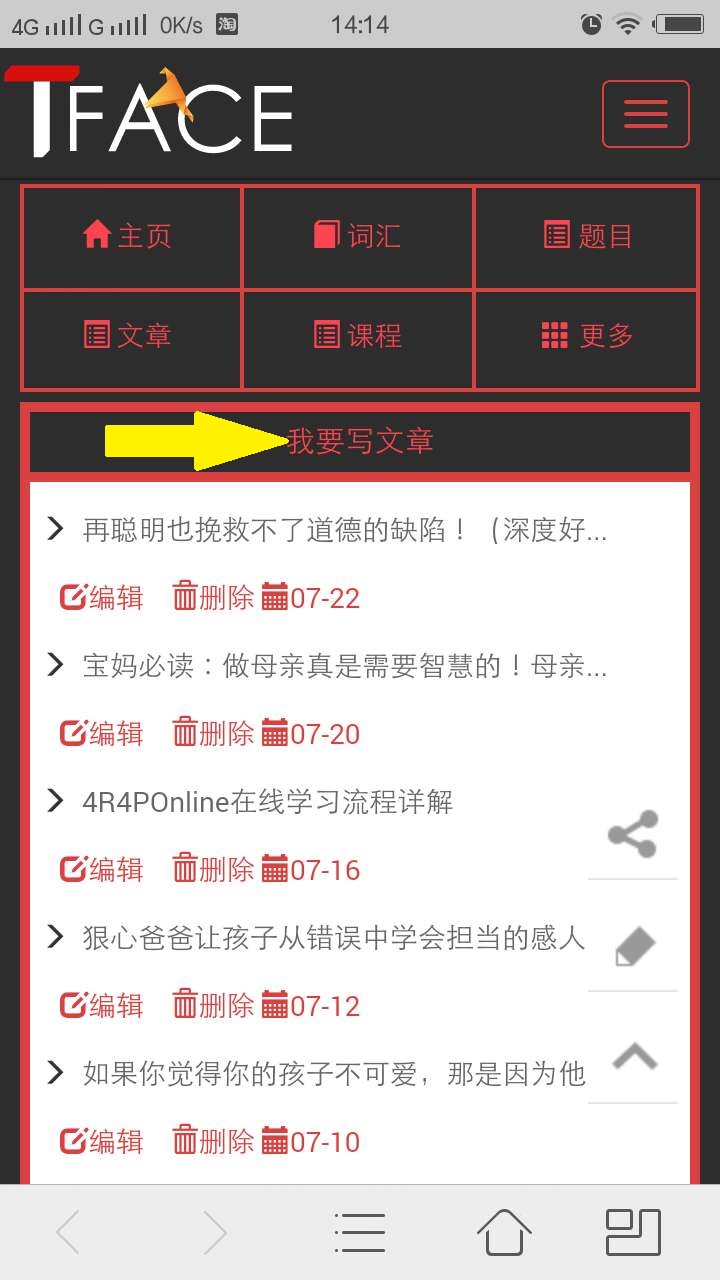Tap 我要写文章 to write an article
This screenshot has height=1280, width=720.
[x=360, y=441]
